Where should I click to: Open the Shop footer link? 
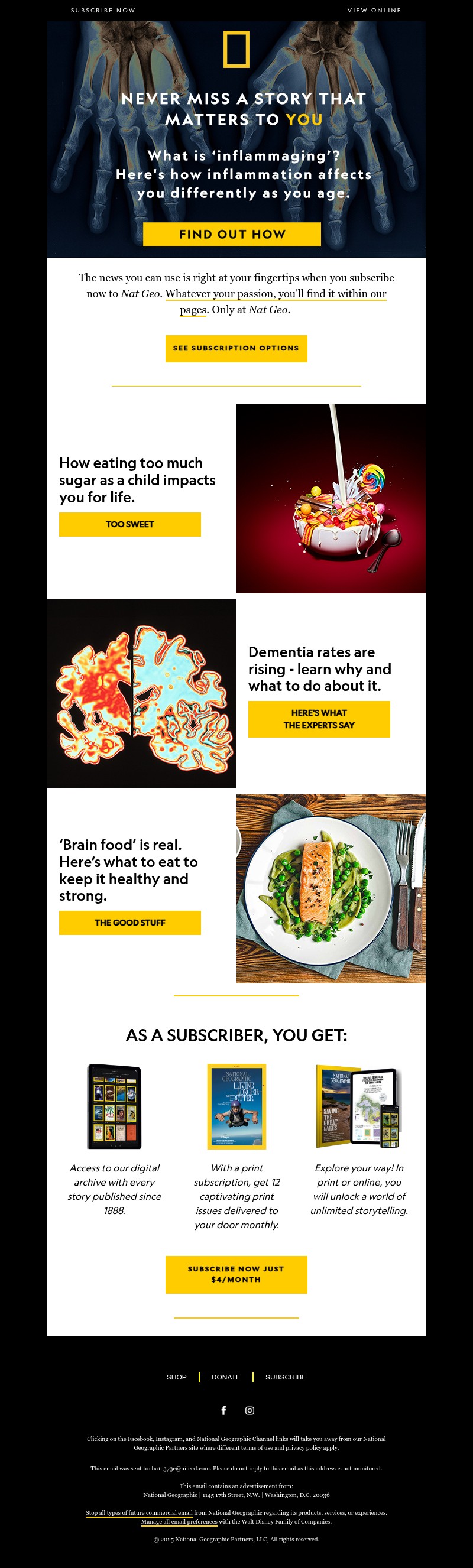click(177, 1377)
